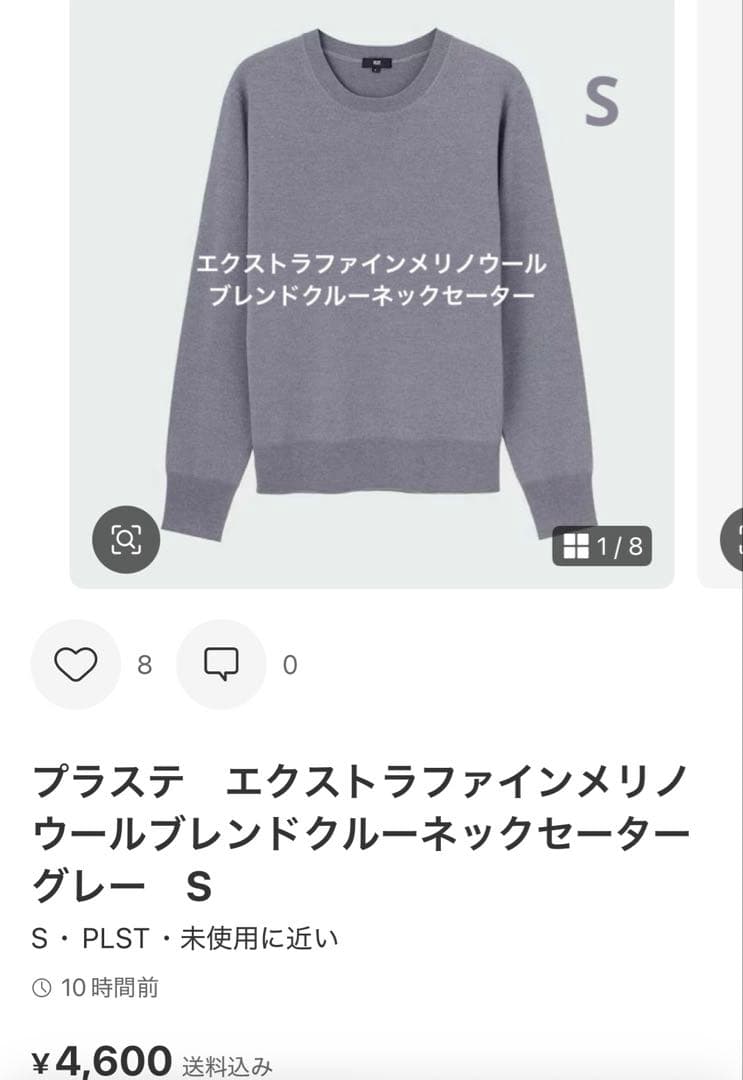Image resolution: width=743 pixels, height=1080 pixels.
Task: Click the like count showing 8
Action: point(143,662)
